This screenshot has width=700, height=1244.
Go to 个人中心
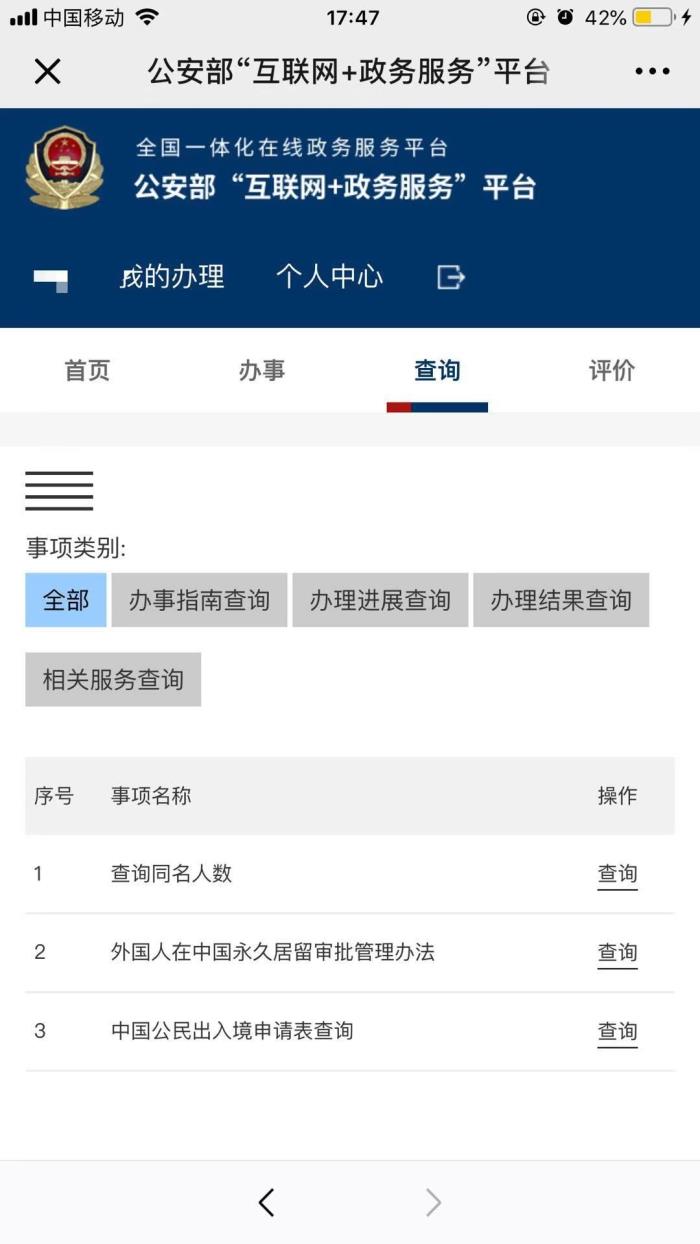point(329,277)
